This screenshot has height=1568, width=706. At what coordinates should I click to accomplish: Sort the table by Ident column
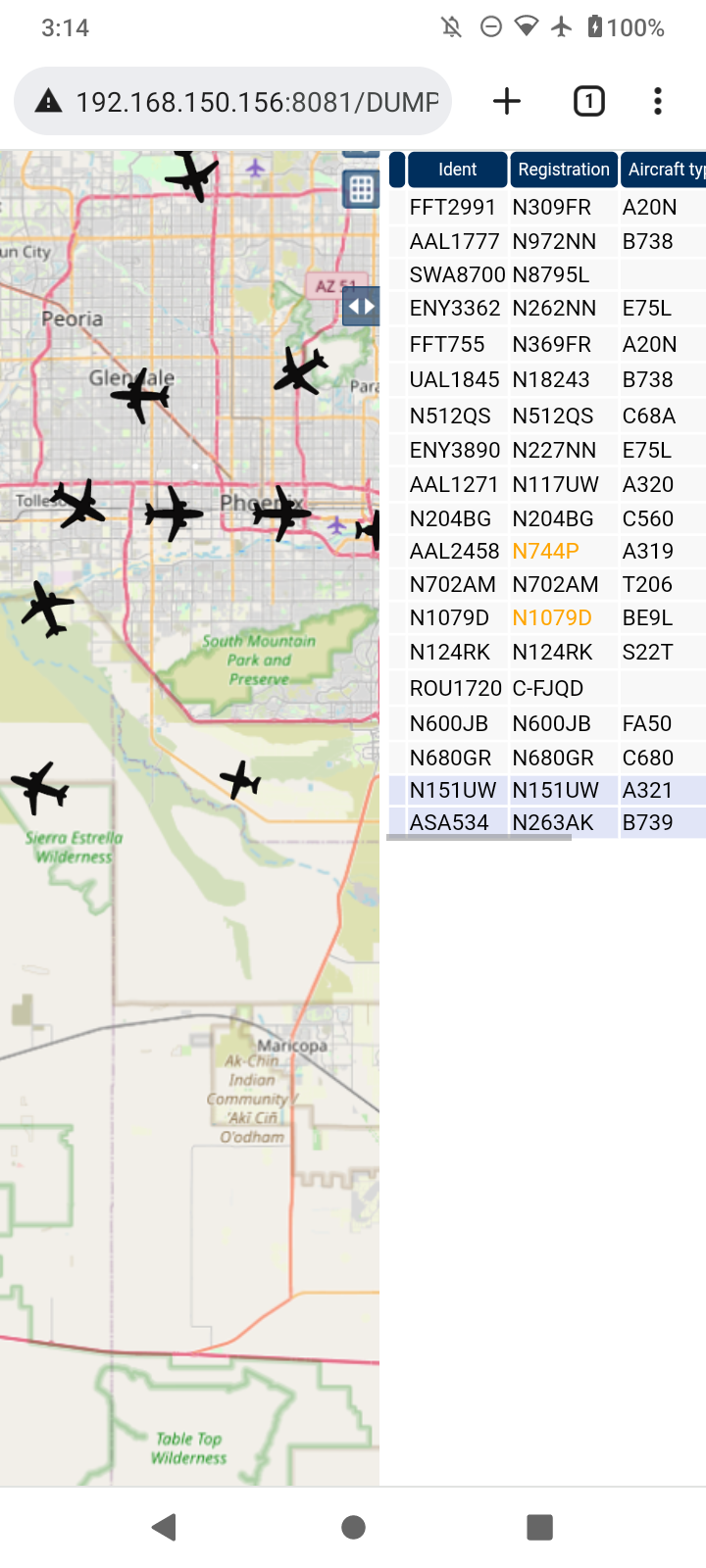pos(458,170)
